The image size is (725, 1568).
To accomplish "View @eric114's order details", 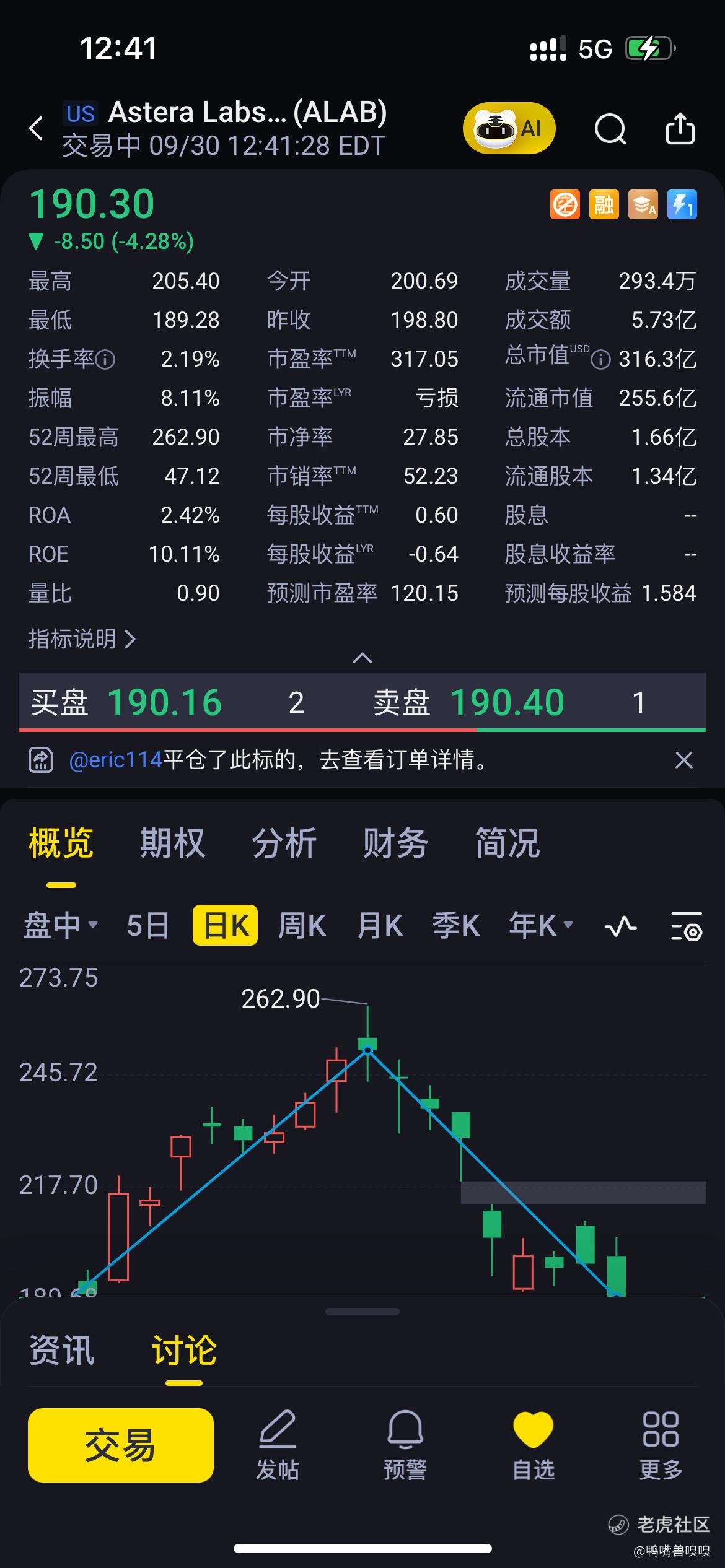I will click(279, 760).
